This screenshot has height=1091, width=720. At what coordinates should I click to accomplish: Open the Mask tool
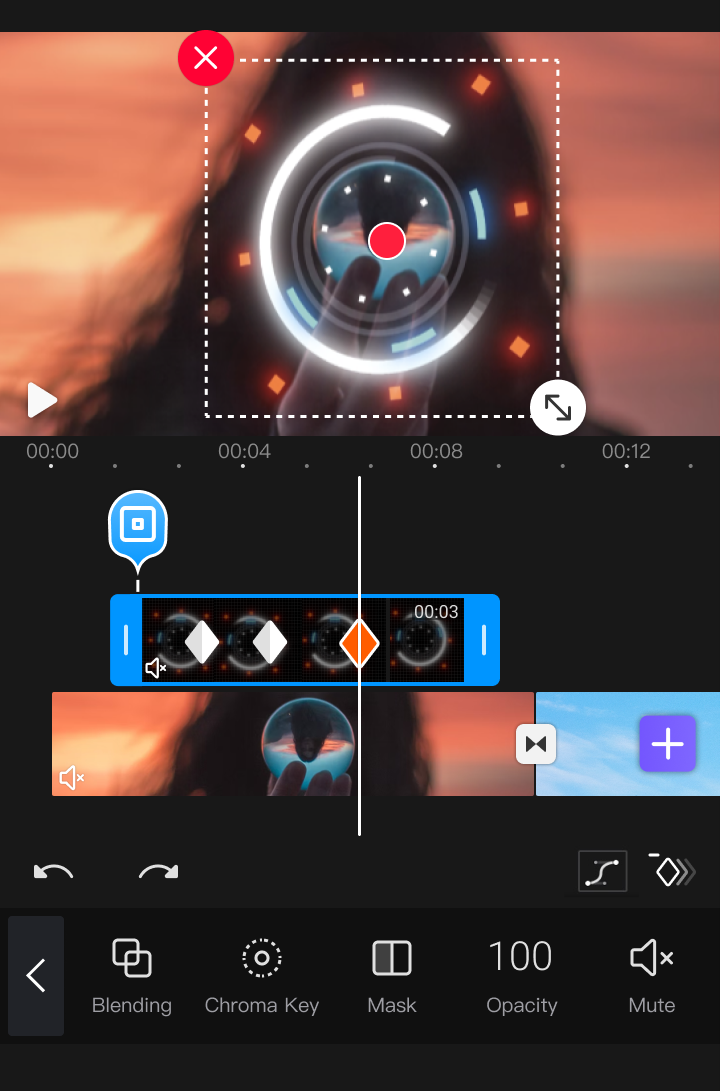[x=392, y=976]
